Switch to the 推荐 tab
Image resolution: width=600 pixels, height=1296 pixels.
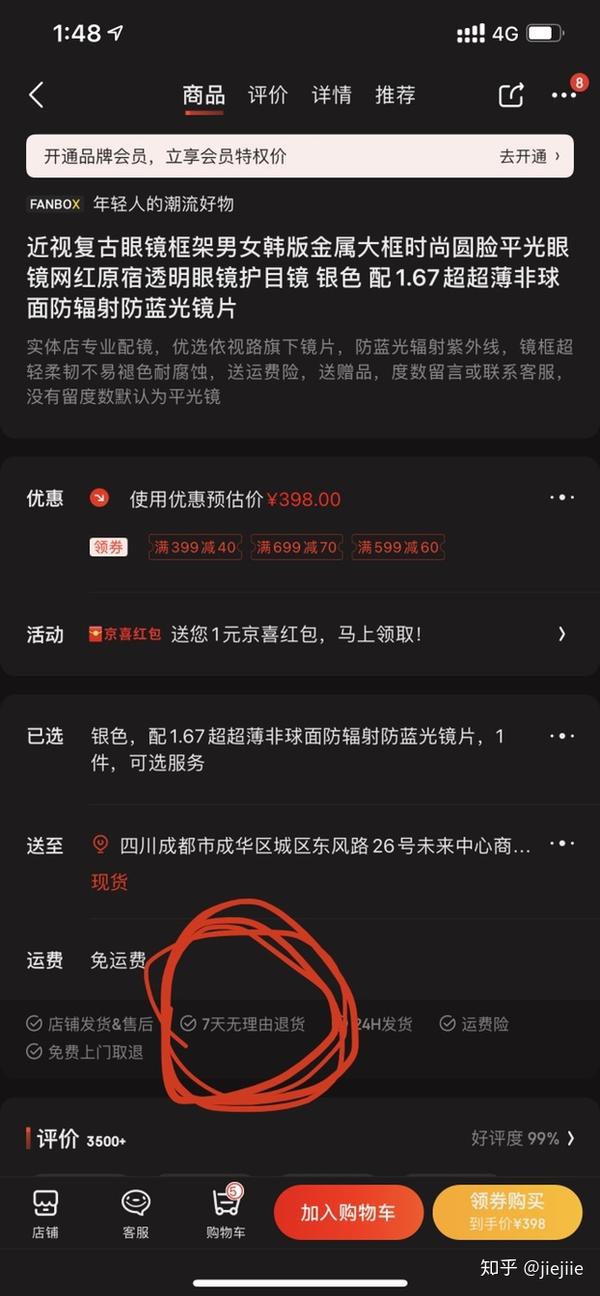tap(395, 95)
